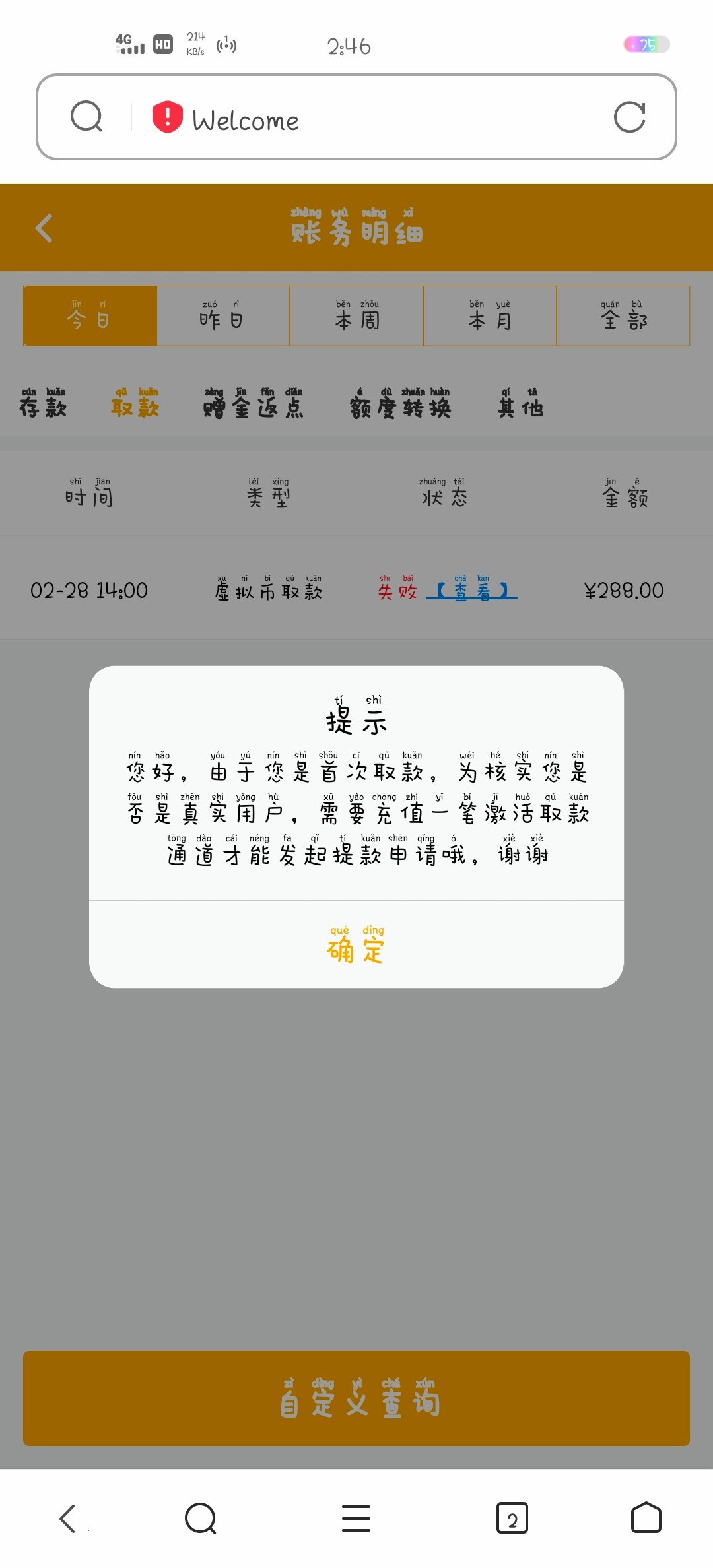The width and height of the screenshot is (713, 1568).
Task: Switch to the 昨日 tab
Action: (x=222, y=316)
